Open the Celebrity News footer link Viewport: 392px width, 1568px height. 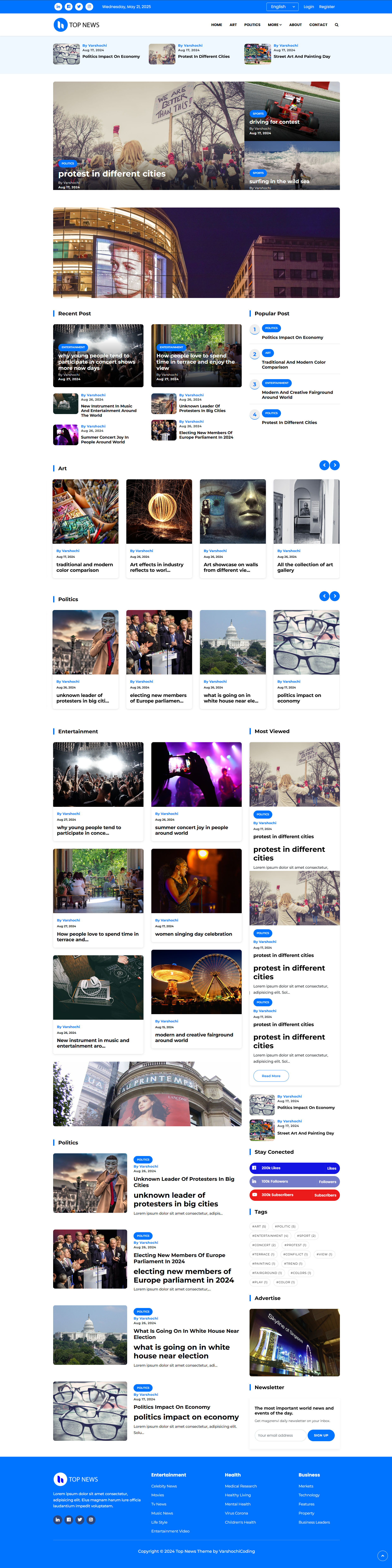(x=164, y=1486)
